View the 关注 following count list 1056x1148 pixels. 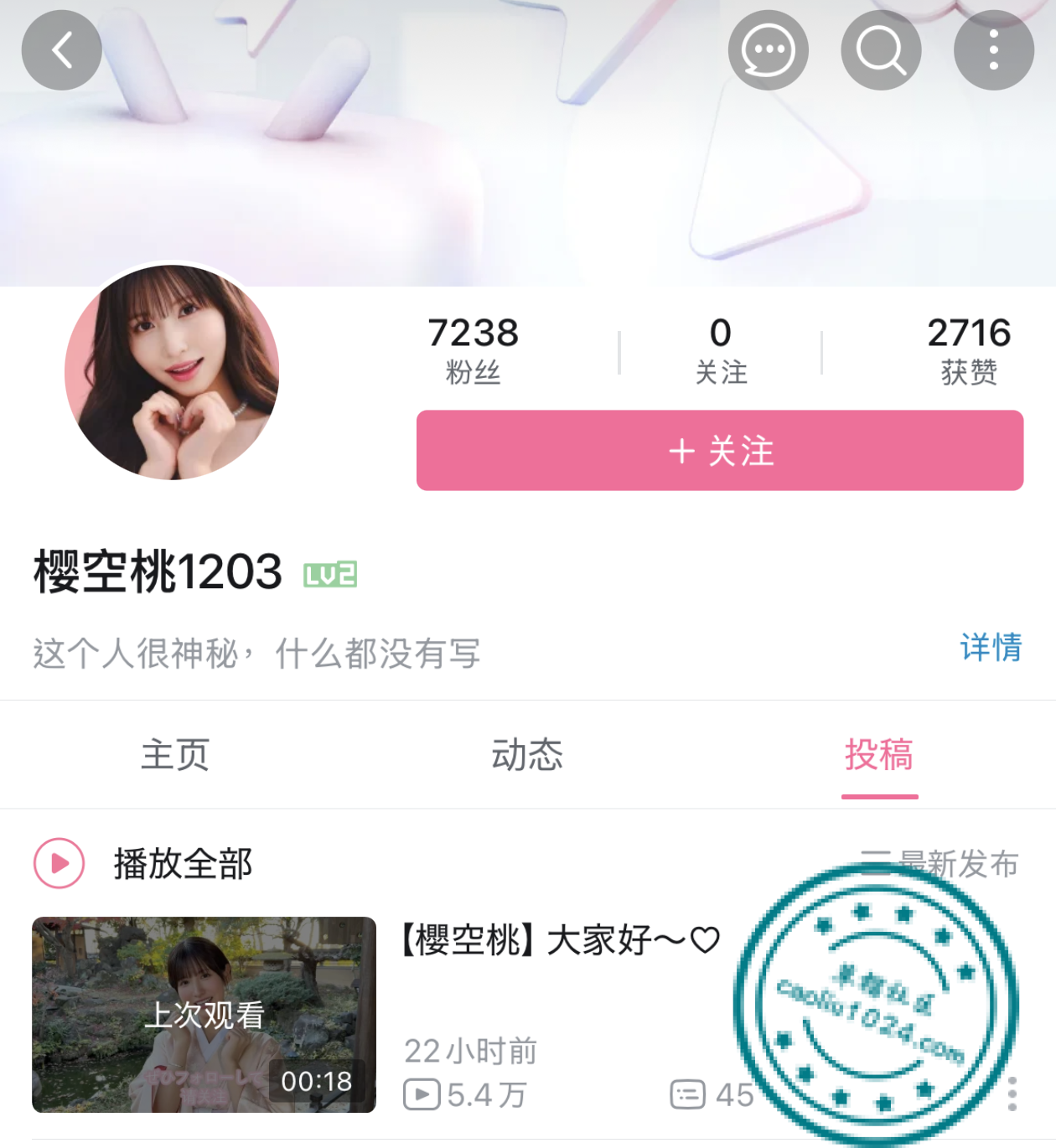point(721,349)
